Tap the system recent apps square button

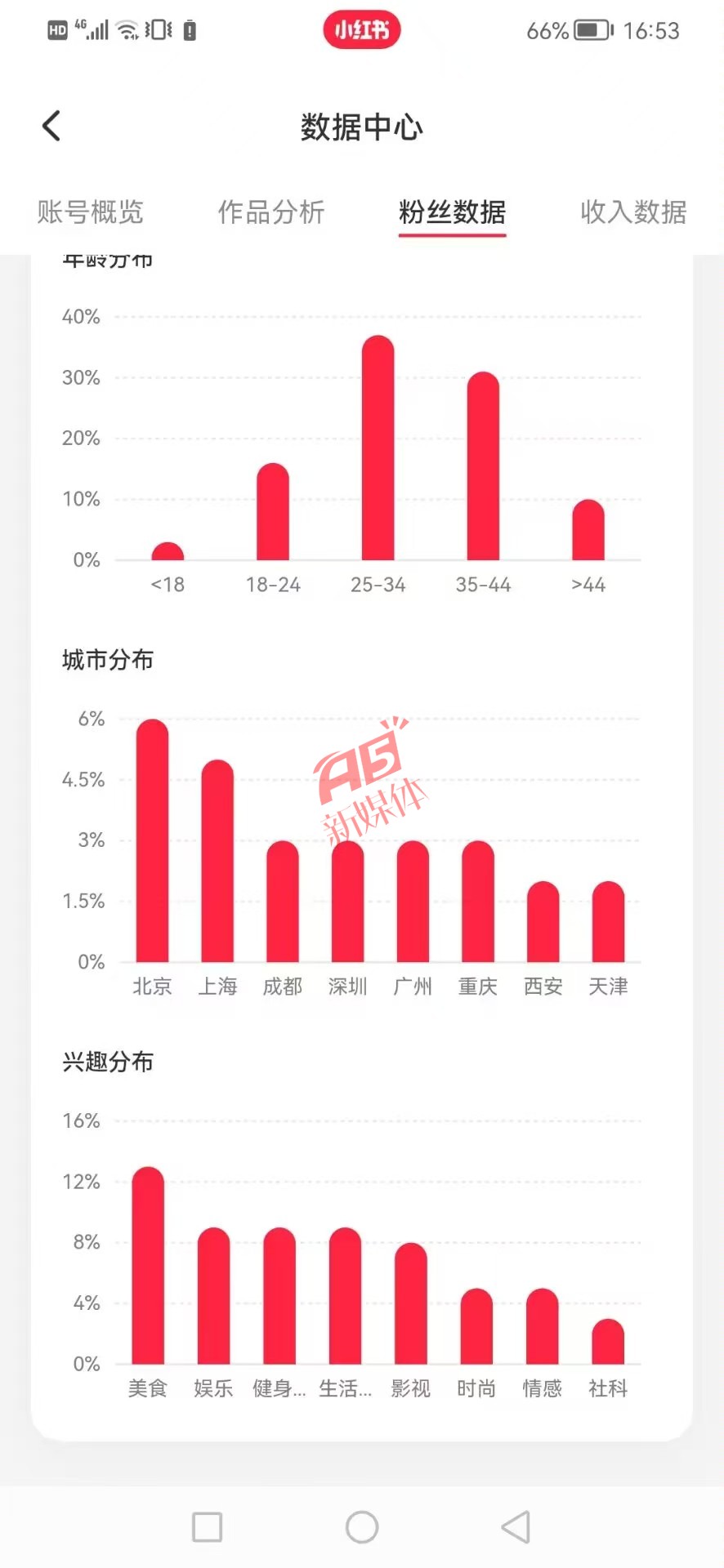(207, 1526)
